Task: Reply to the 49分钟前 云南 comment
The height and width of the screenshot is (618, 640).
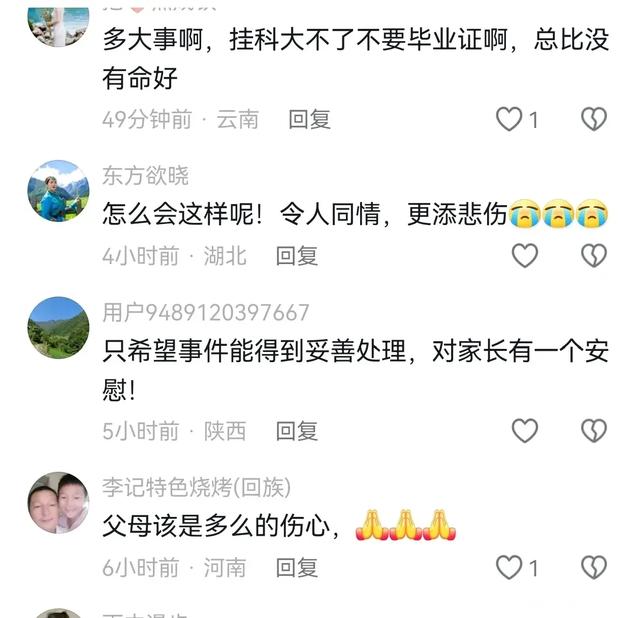Action: click(309, 120)
